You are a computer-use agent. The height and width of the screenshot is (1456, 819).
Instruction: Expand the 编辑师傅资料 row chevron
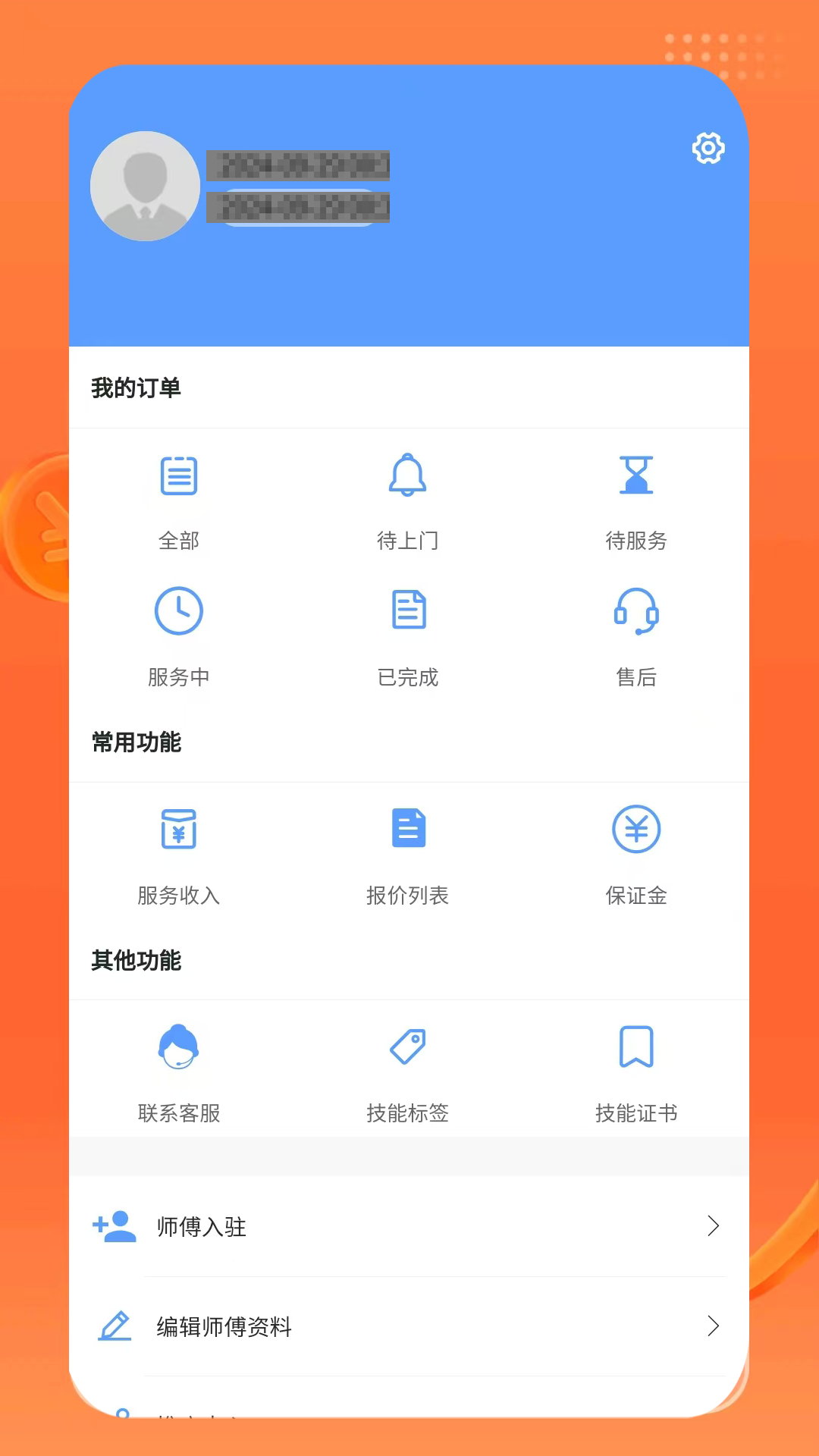pos(712,1327)
